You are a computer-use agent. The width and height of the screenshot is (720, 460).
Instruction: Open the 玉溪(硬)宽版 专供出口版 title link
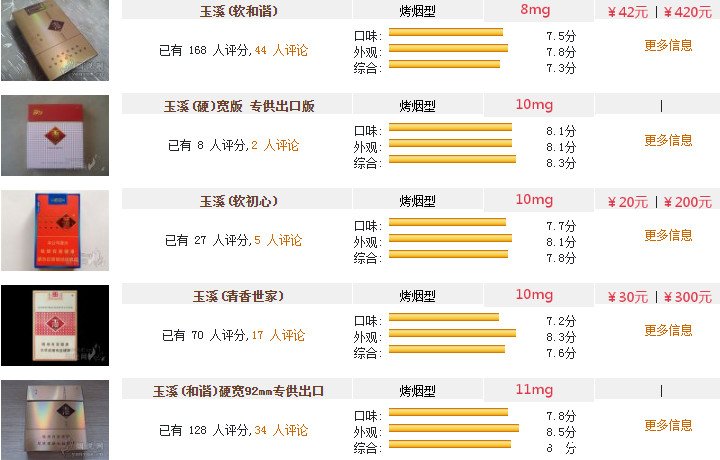[238, 106]
